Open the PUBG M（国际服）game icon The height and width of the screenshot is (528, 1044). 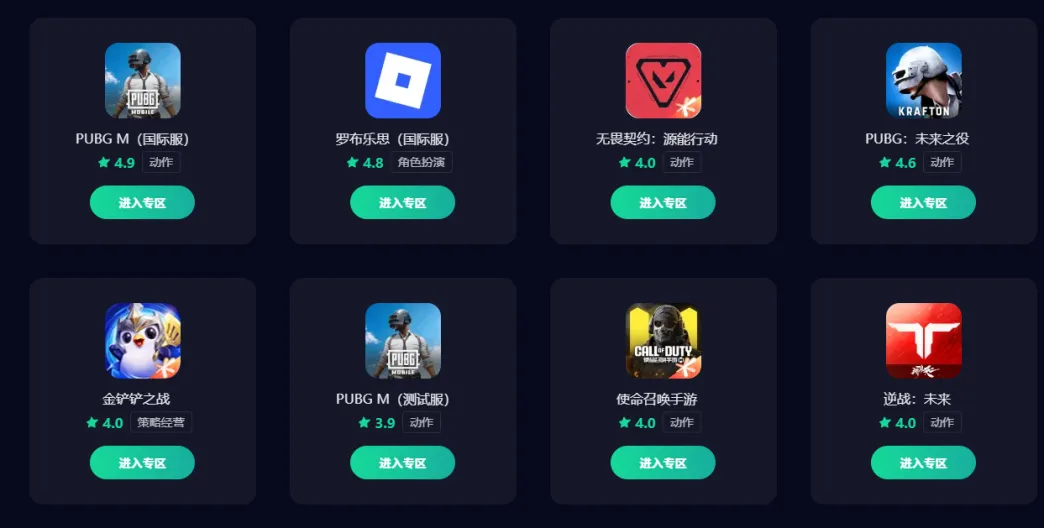point(142,80)
